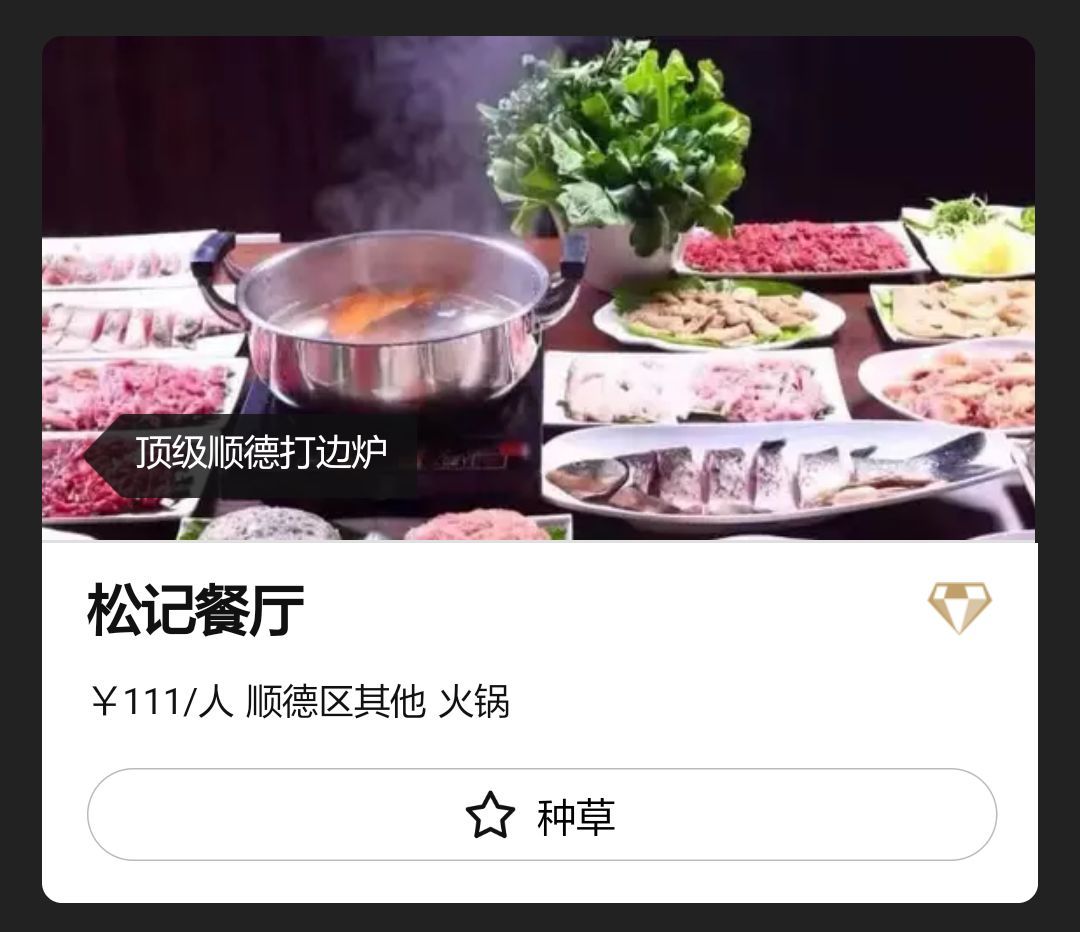
Task: Open the 松记餐厅 restaurant card
Action: [196, 610]
